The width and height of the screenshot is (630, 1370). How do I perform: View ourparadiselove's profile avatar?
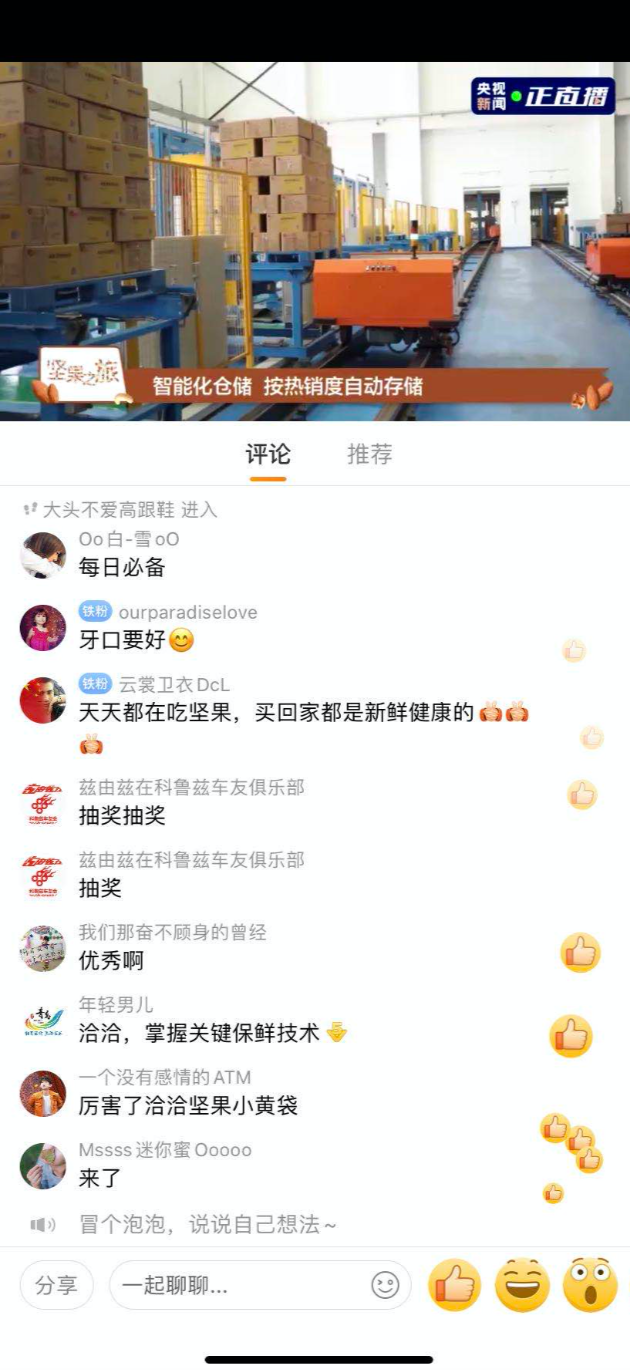[43, 628]
